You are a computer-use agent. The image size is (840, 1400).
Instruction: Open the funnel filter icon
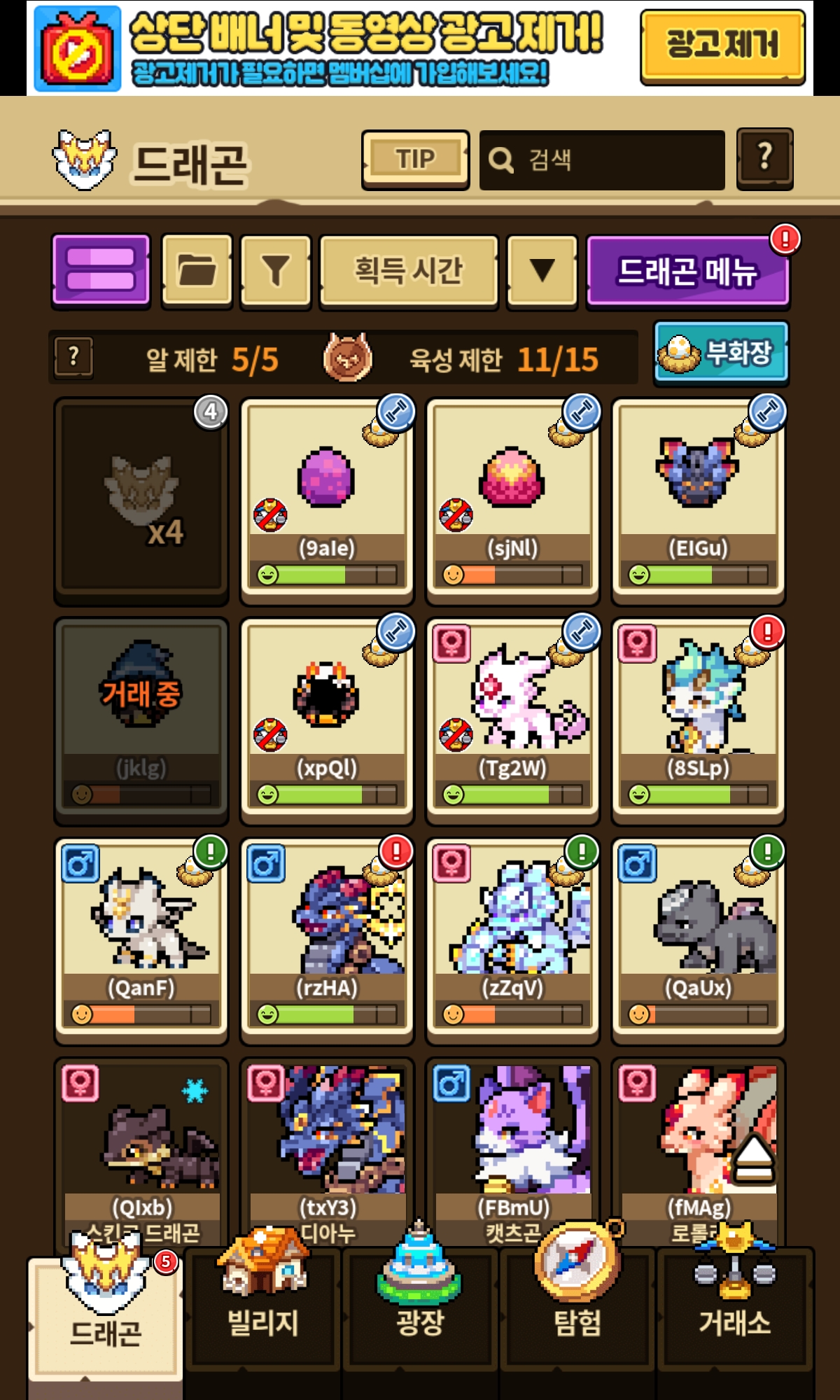point(276,272)
